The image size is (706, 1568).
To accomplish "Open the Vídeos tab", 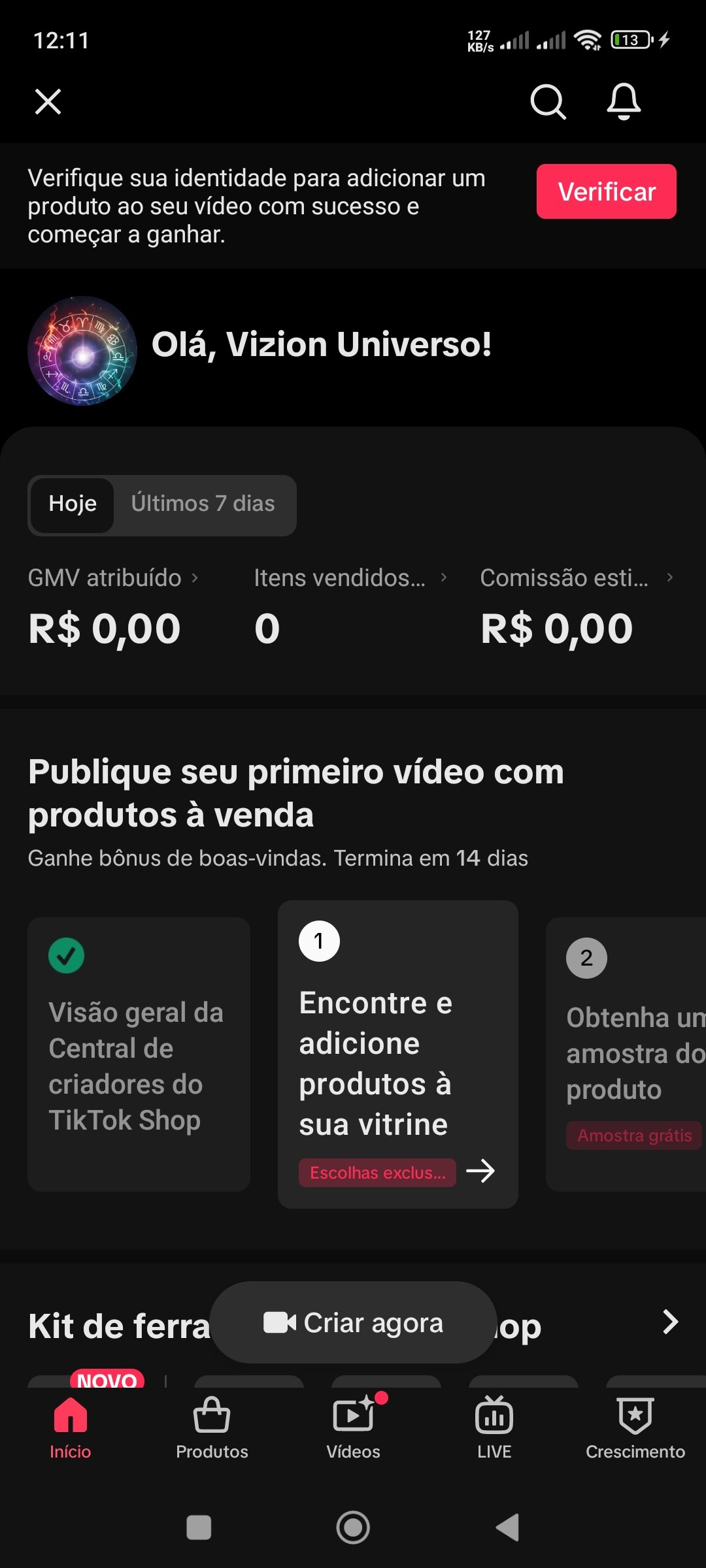I will coord(353,1428).
